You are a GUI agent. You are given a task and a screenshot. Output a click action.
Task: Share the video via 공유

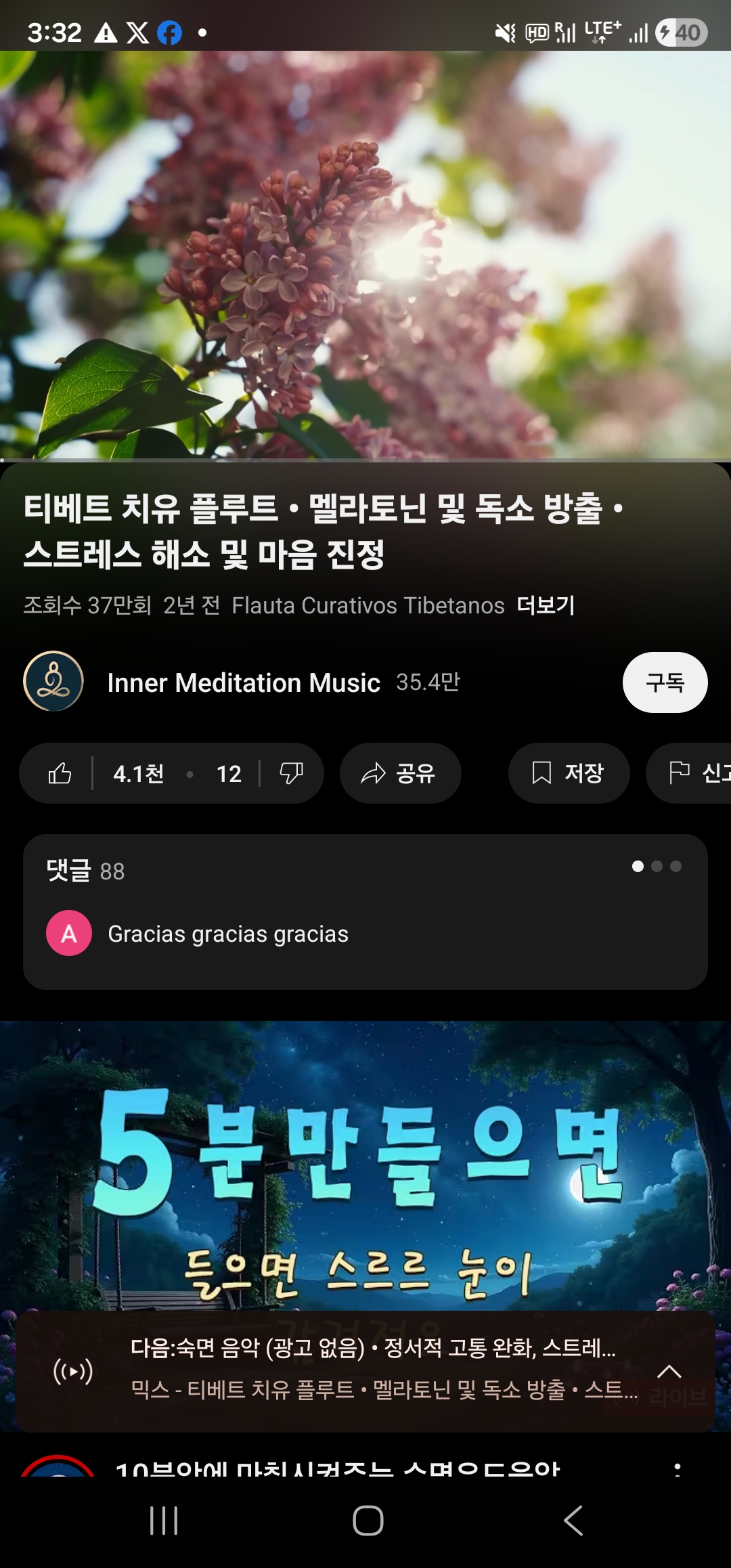(x=400, y=773)
